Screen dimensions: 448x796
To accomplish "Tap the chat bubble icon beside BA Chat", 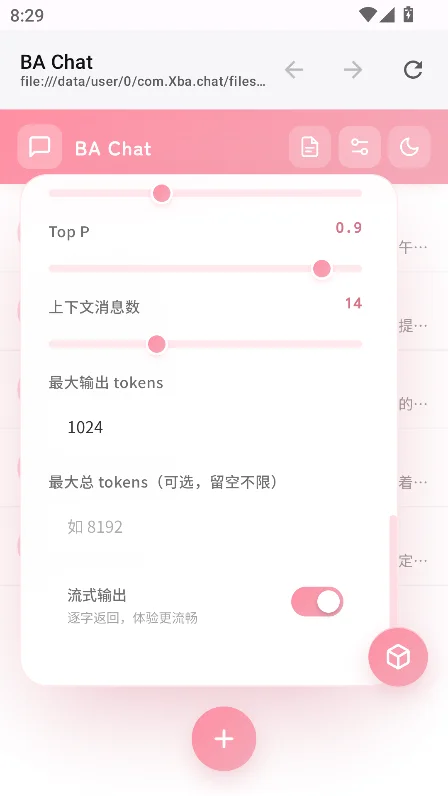I will tap(40, 147).
